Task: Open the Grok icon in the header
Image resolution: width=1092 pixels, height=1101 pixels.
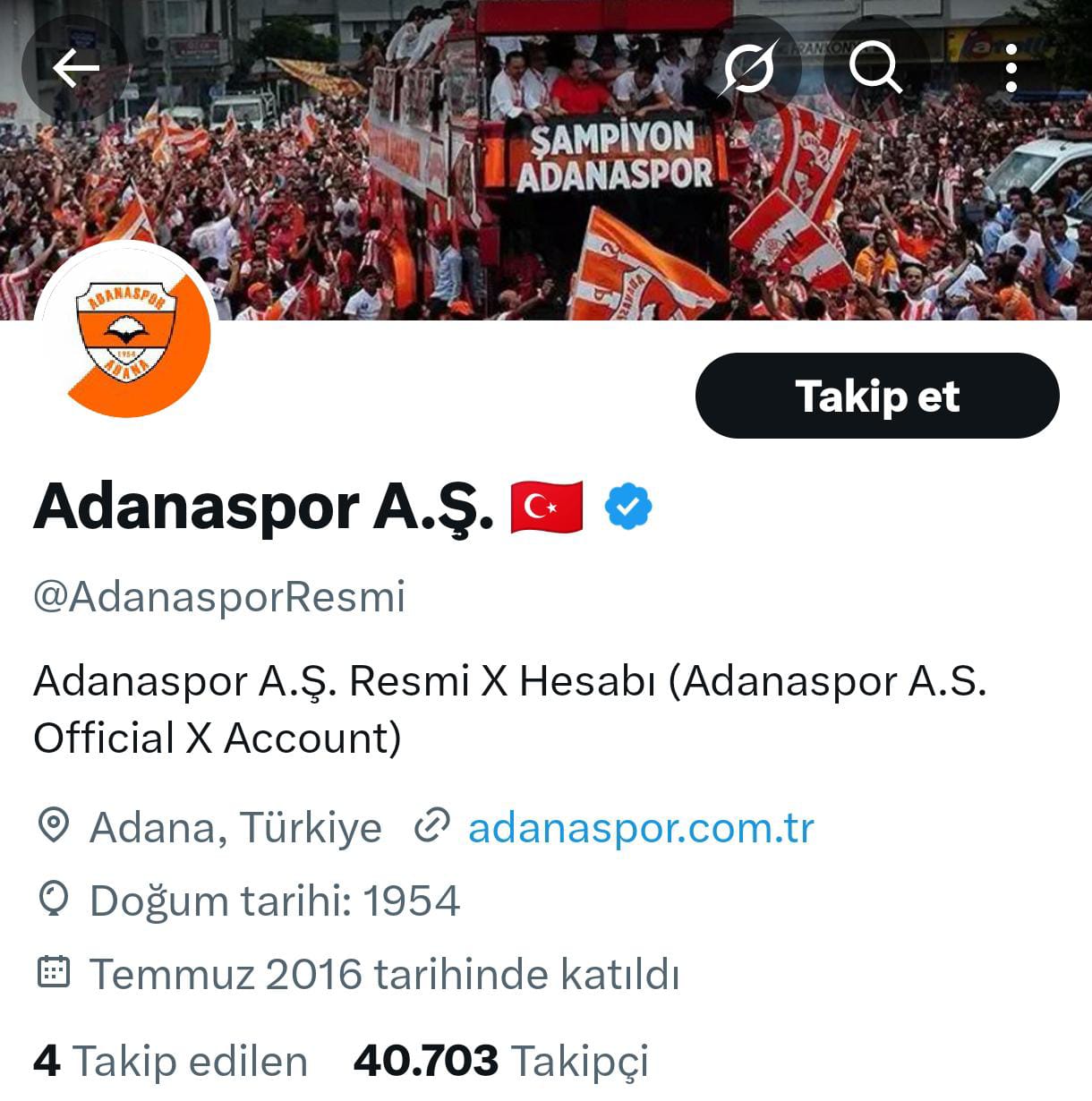Action: [x=748, y=68]
